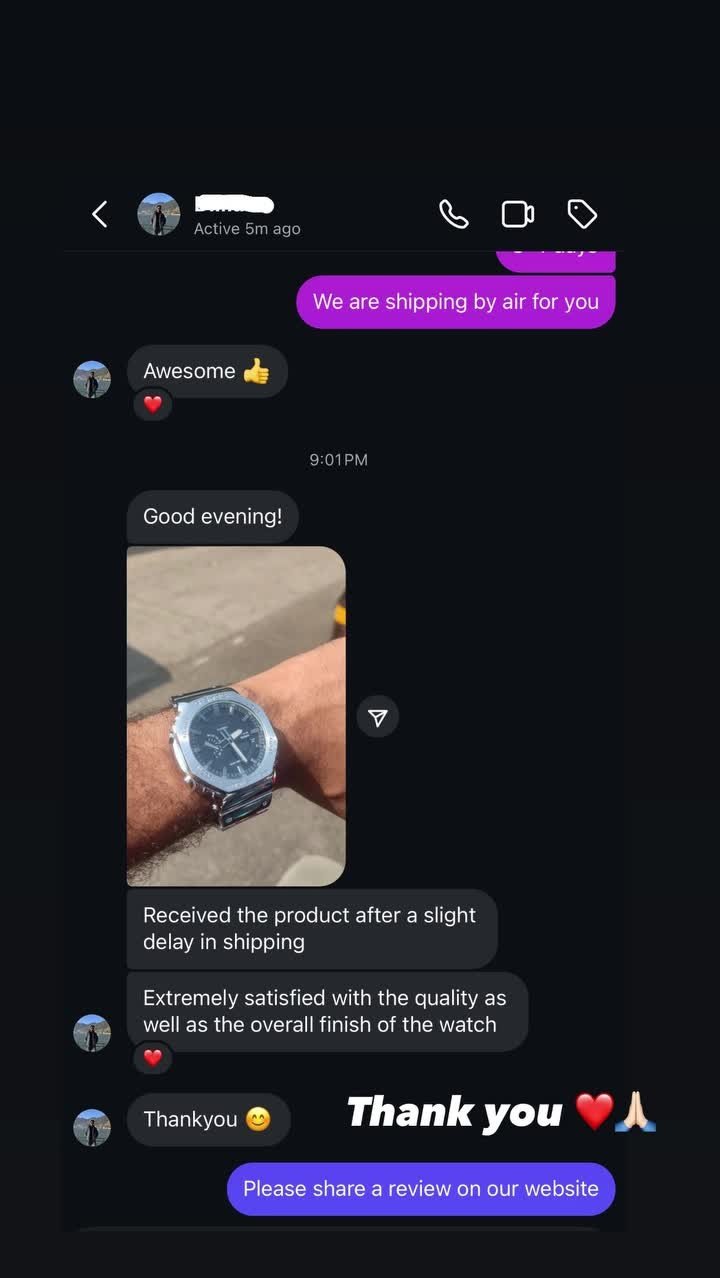Start a video call
This screenshot has height=1278, width=720.
[x=517, y=213]
